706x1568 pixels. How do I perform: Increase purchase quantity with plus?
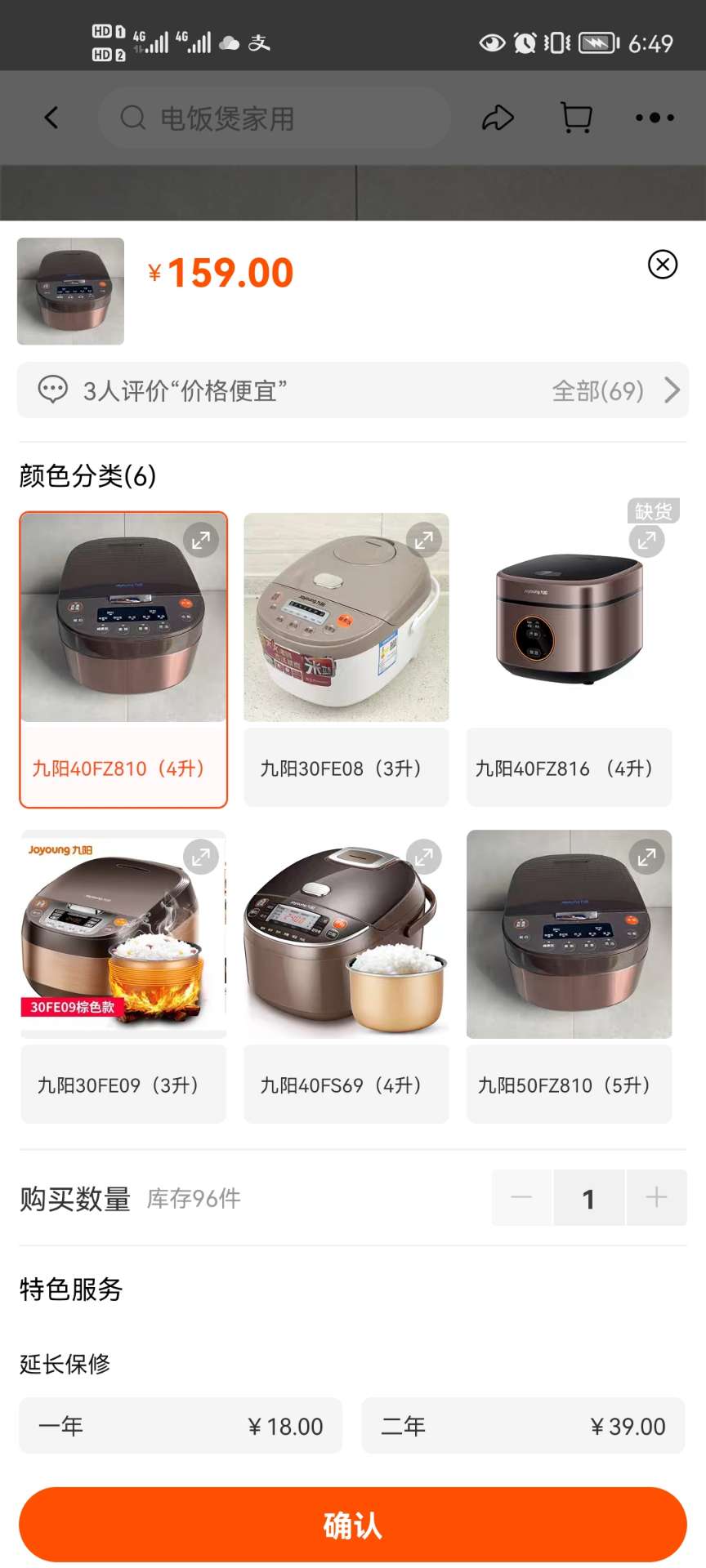[656, 1198]
